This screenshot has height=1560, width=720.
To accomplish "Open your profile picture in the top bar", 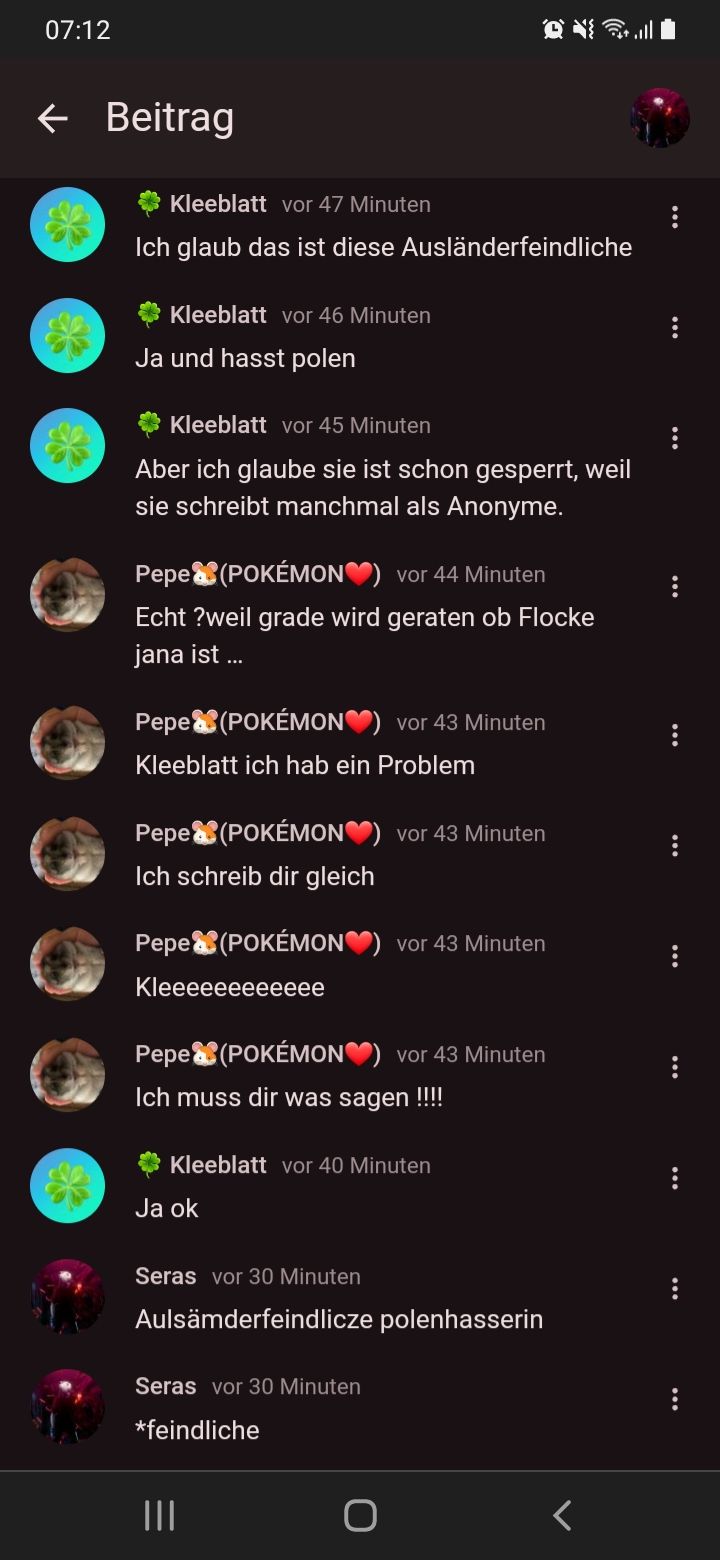I will pos(660,118).
